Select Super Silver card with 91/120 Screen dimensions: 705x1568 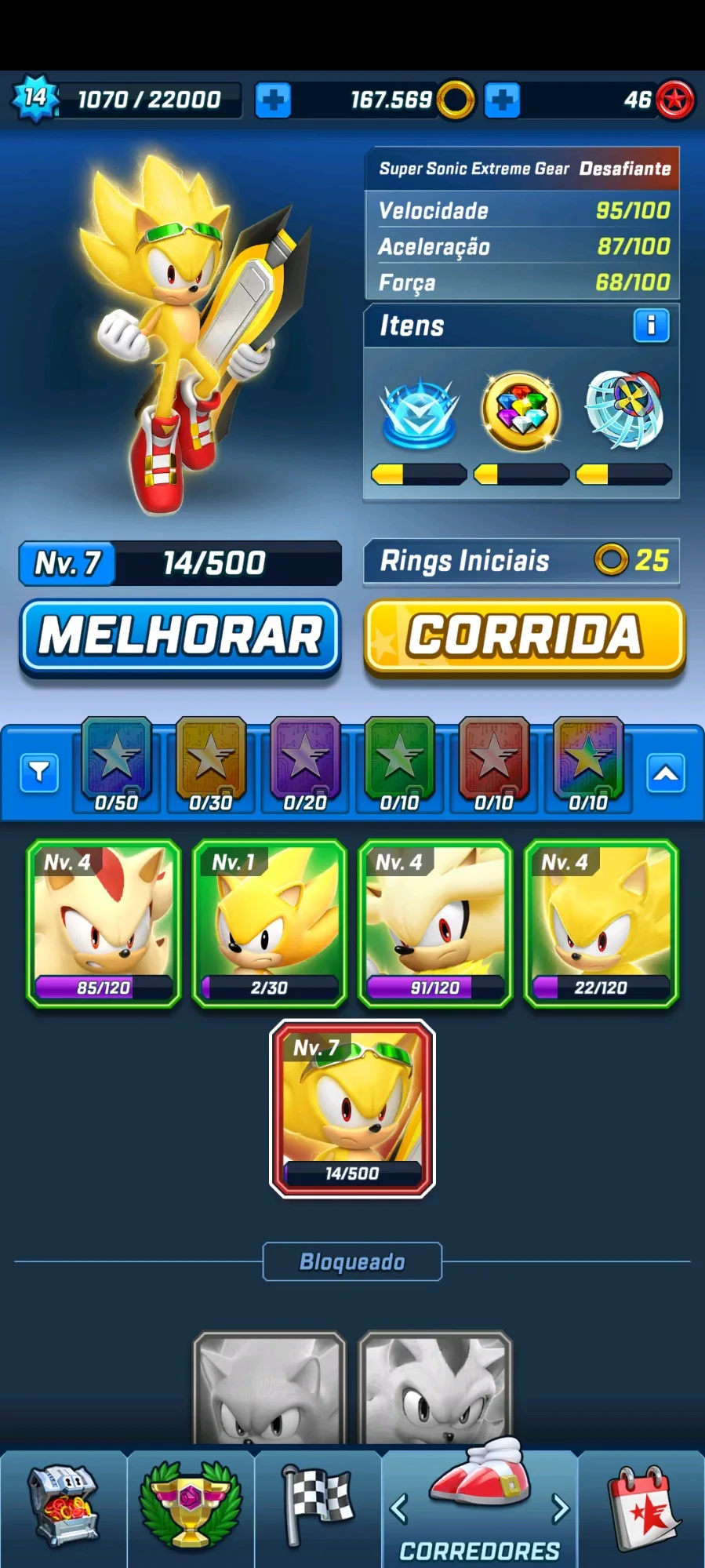click(435, 923)
